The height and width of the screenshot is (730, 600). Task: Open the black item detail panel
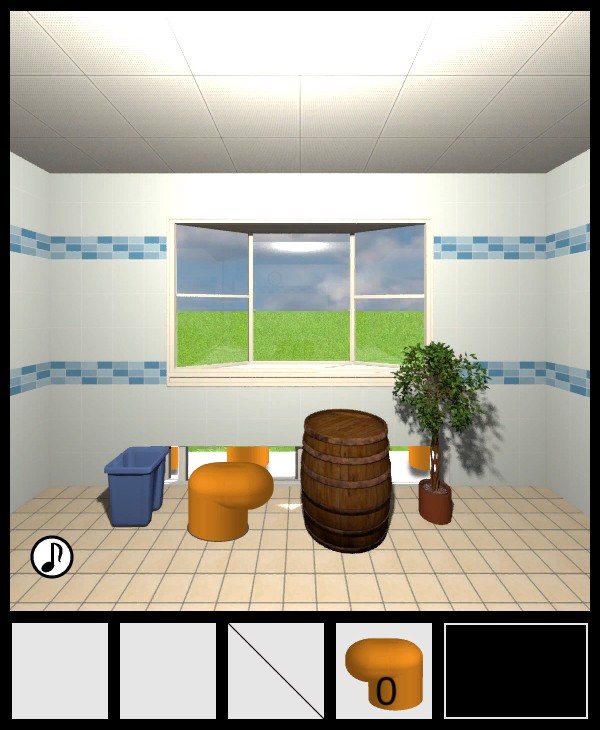[x=516, y=671]
